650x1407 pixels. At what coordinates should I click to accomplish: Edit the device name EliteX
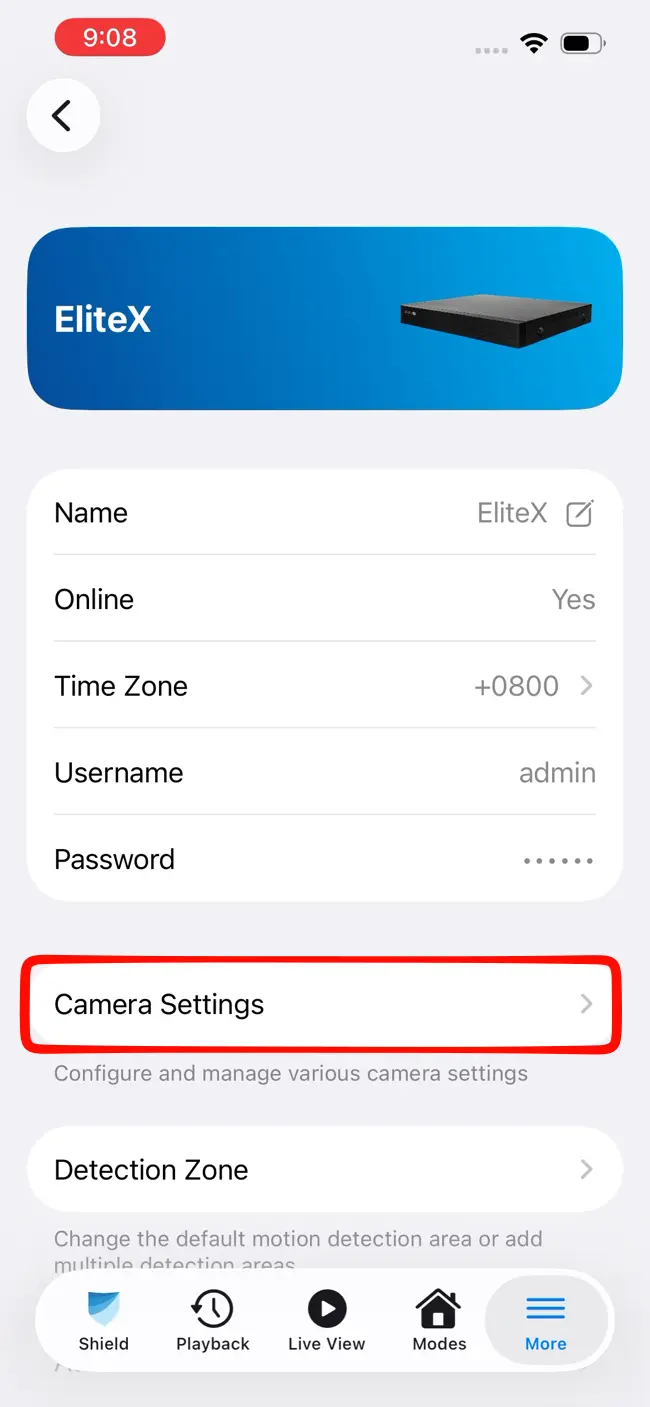coord(579,514)
